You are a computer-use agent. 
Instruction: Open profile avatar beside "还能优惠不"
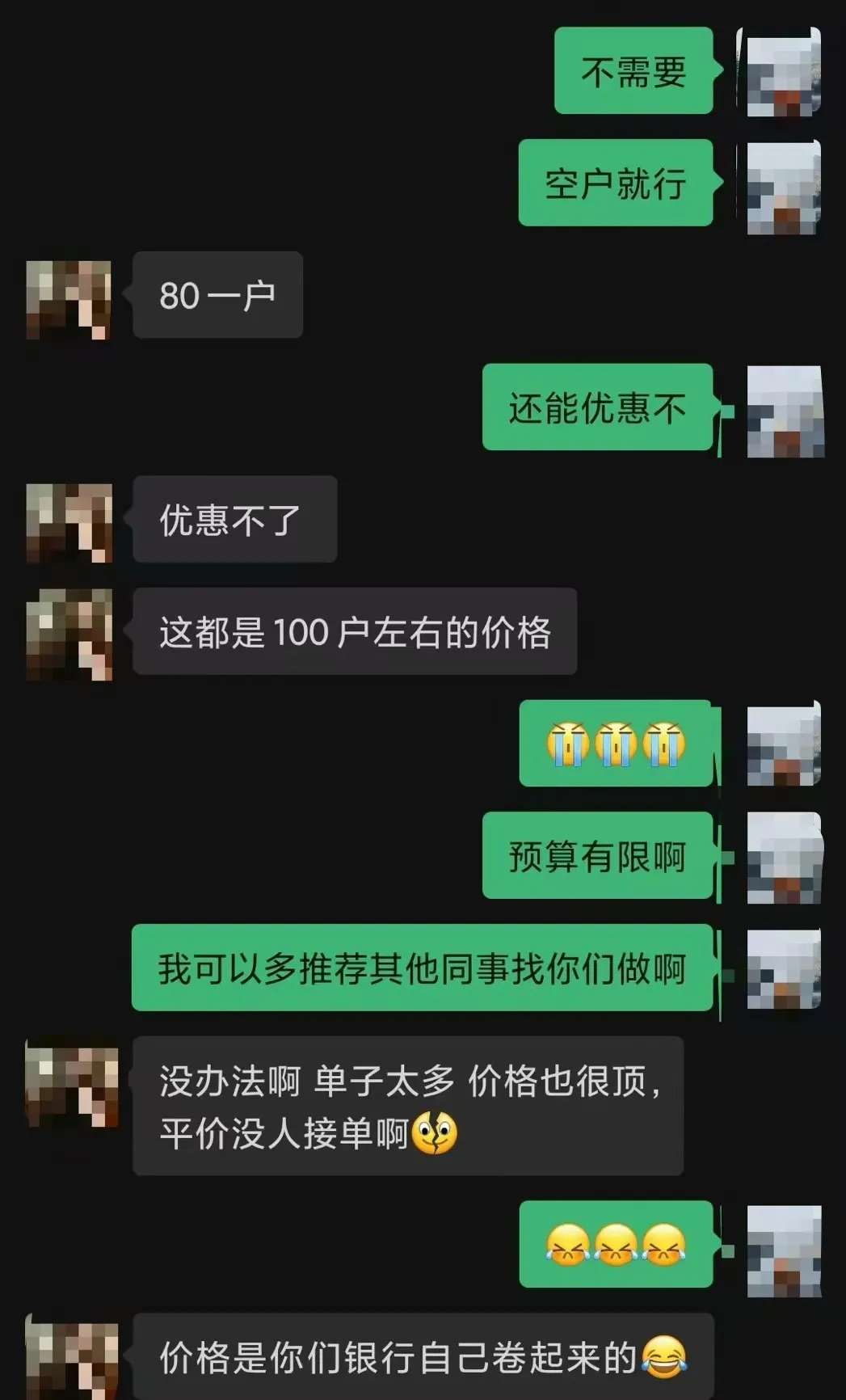tap(784, 411)
